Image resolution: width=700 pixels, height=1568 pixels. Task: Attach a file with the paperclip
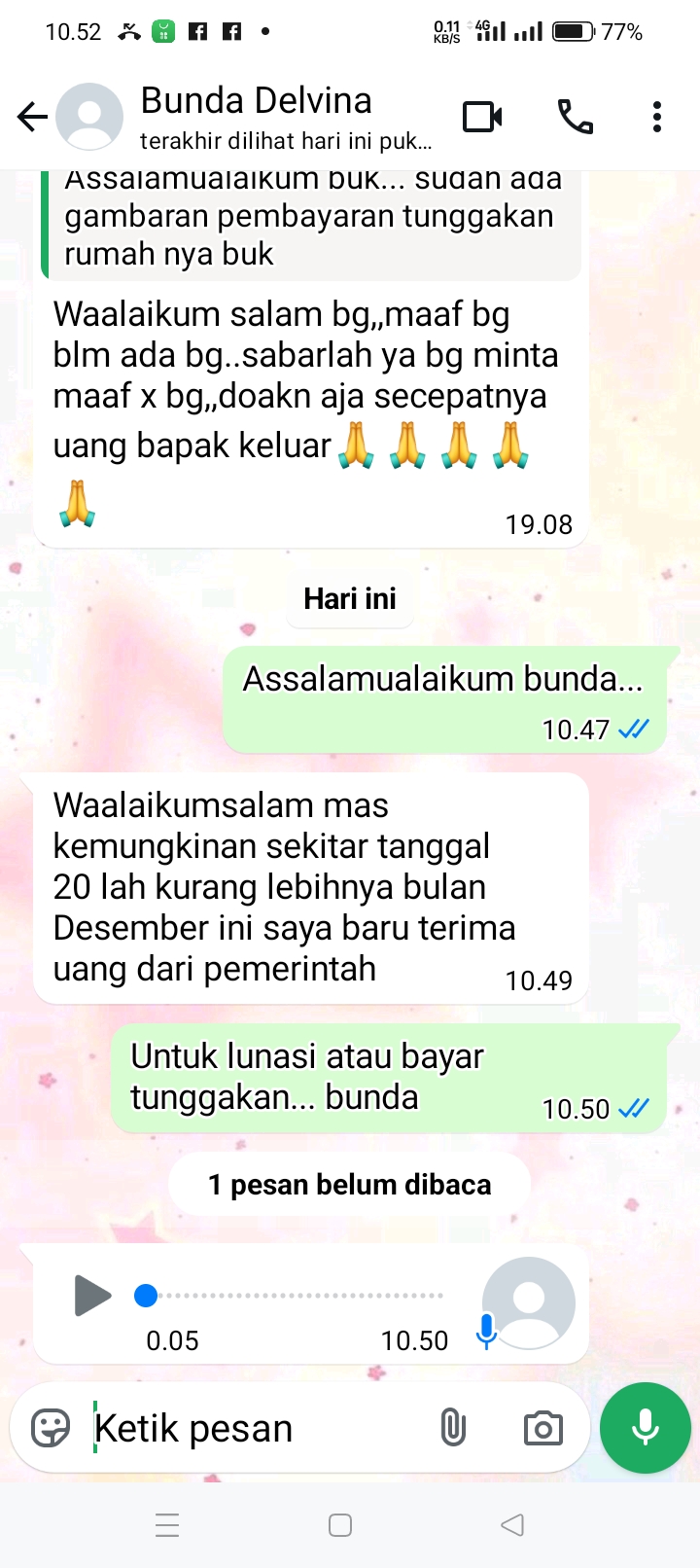point(453,1428)
